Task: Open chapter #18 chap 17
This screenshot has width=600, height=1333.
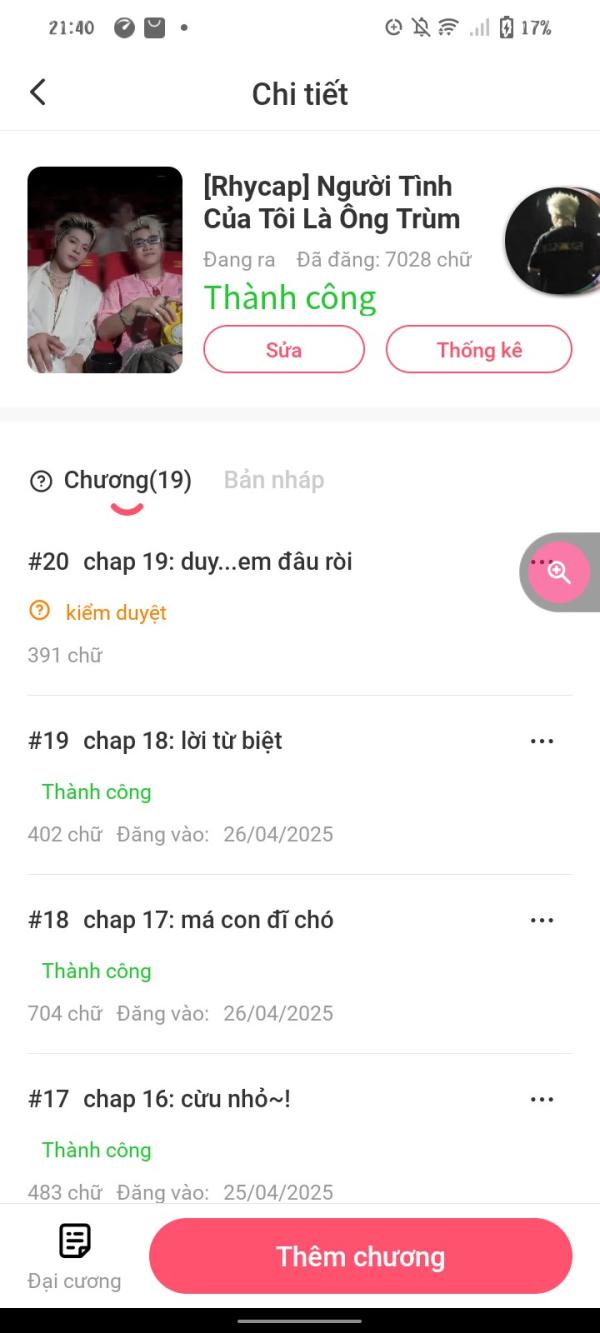Action: 208,920
